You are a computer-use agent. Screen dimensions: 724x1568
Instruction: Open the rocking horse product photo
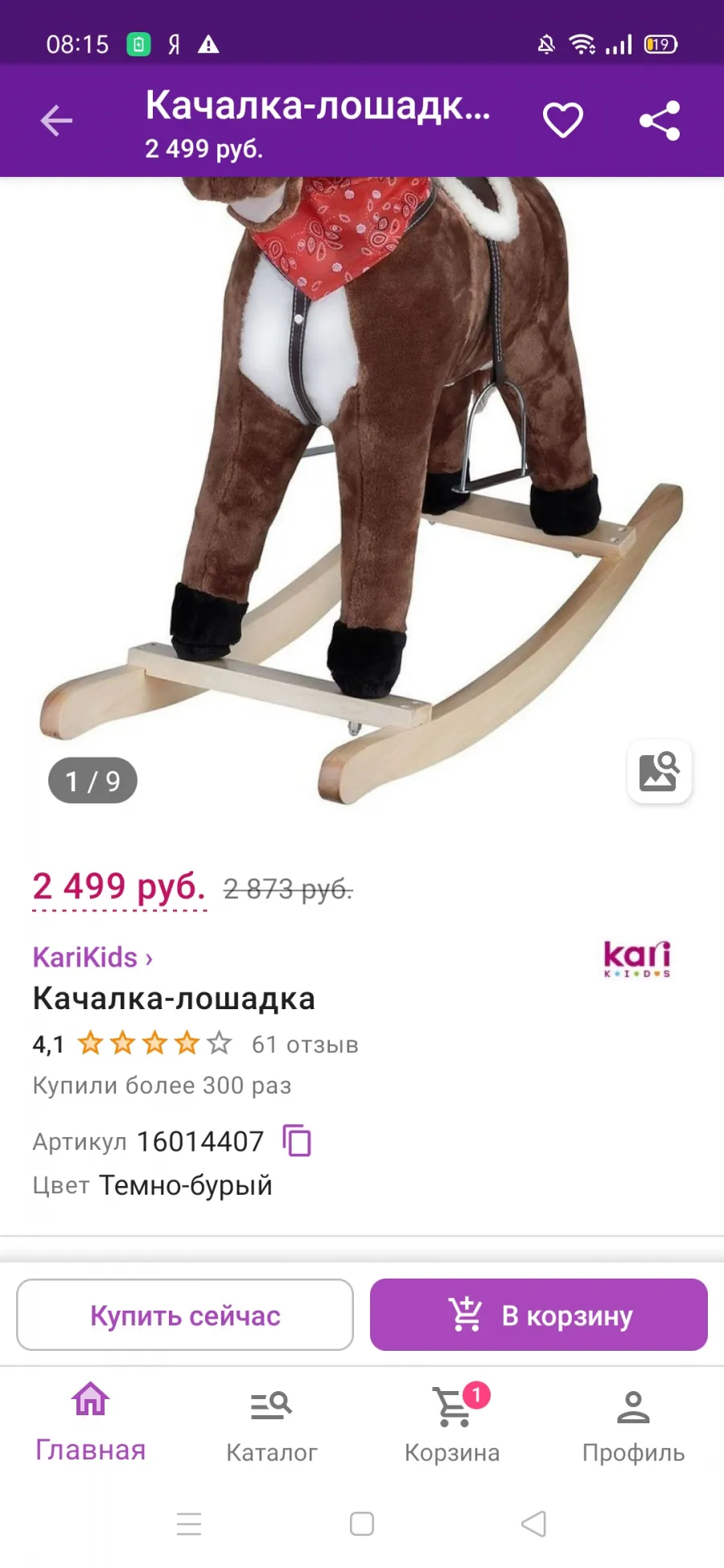(362, 491)
